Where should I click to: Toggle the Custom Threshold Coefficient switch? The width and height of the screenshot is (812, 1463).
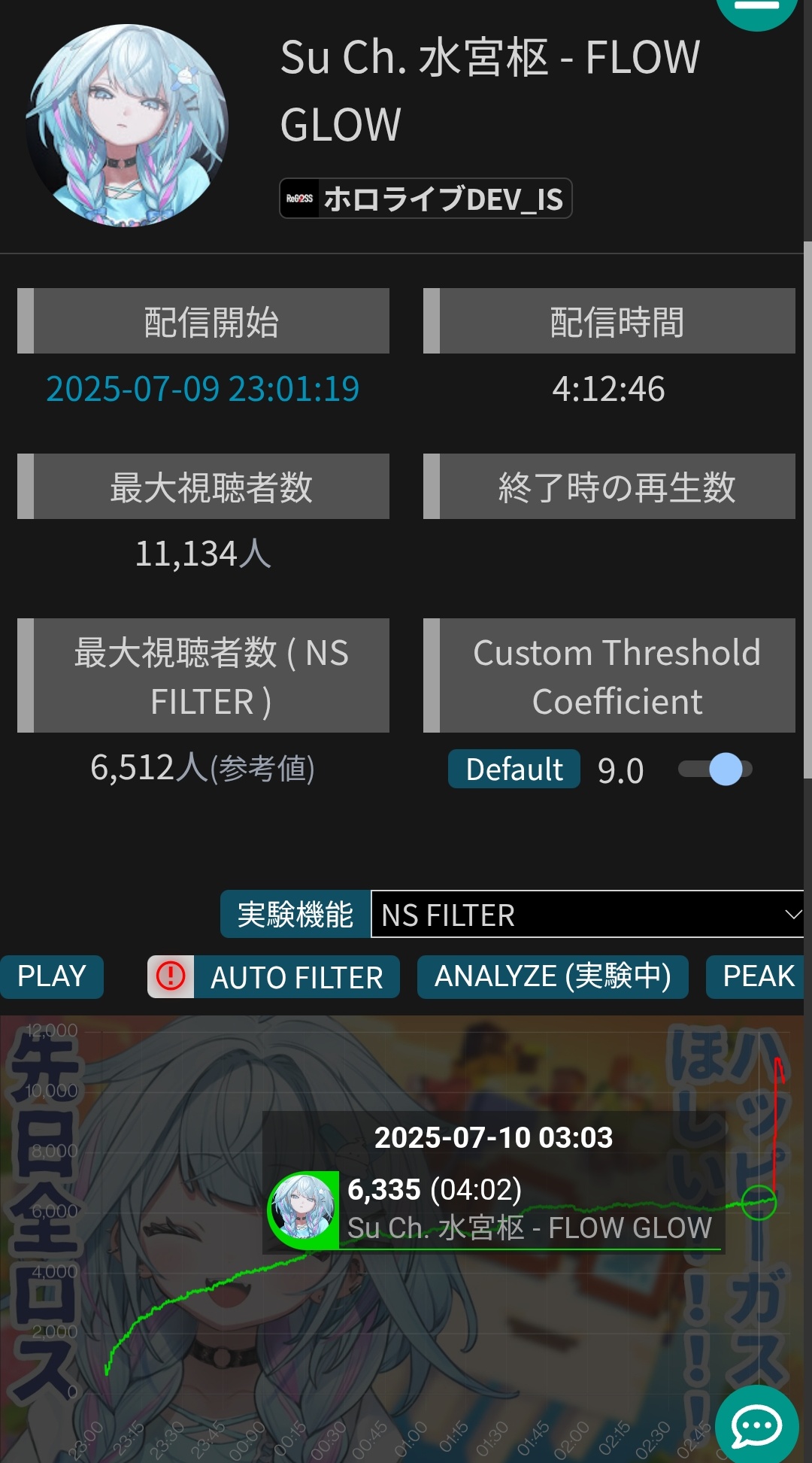pyautogui.click(x=715, y=769)
